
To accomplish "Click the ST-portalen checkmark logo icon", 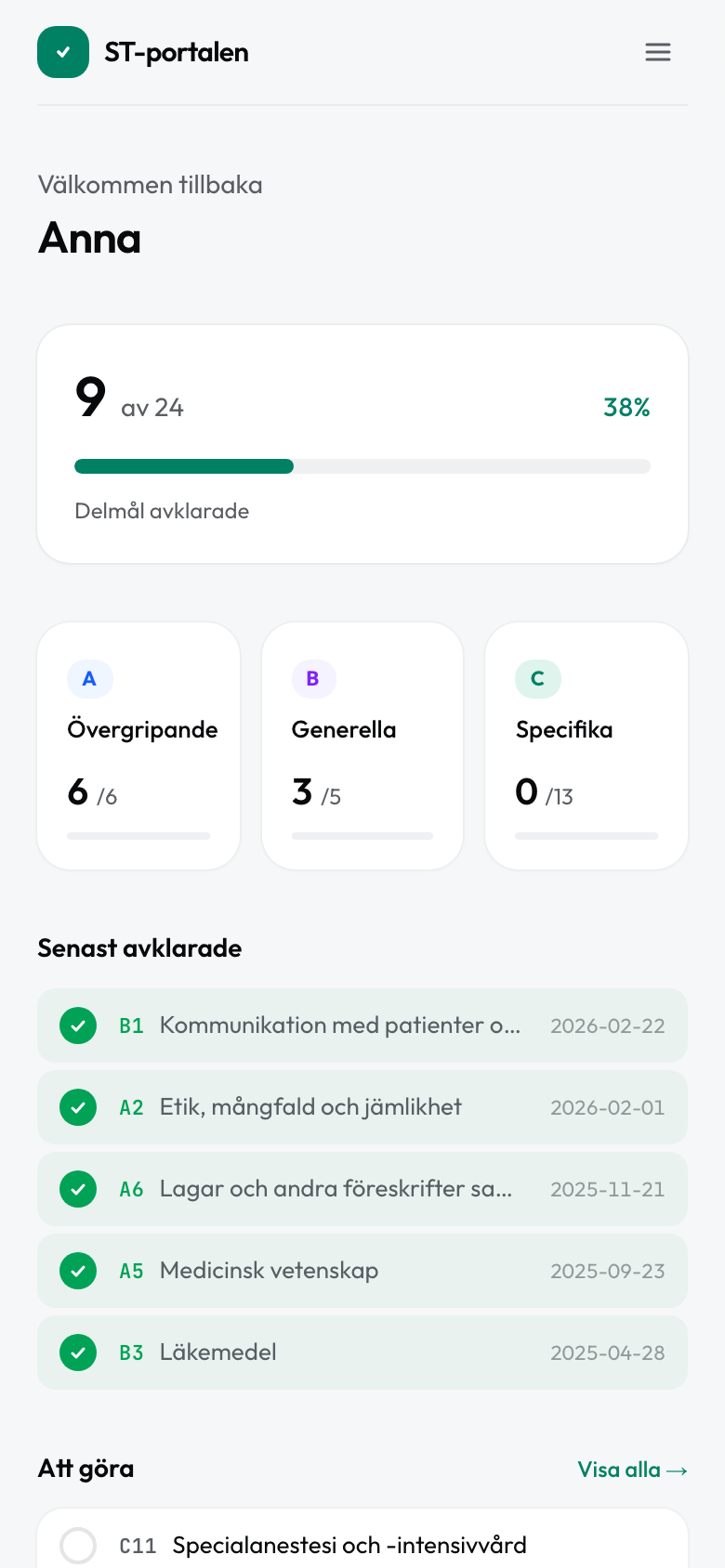I will (x=63, y=52).
